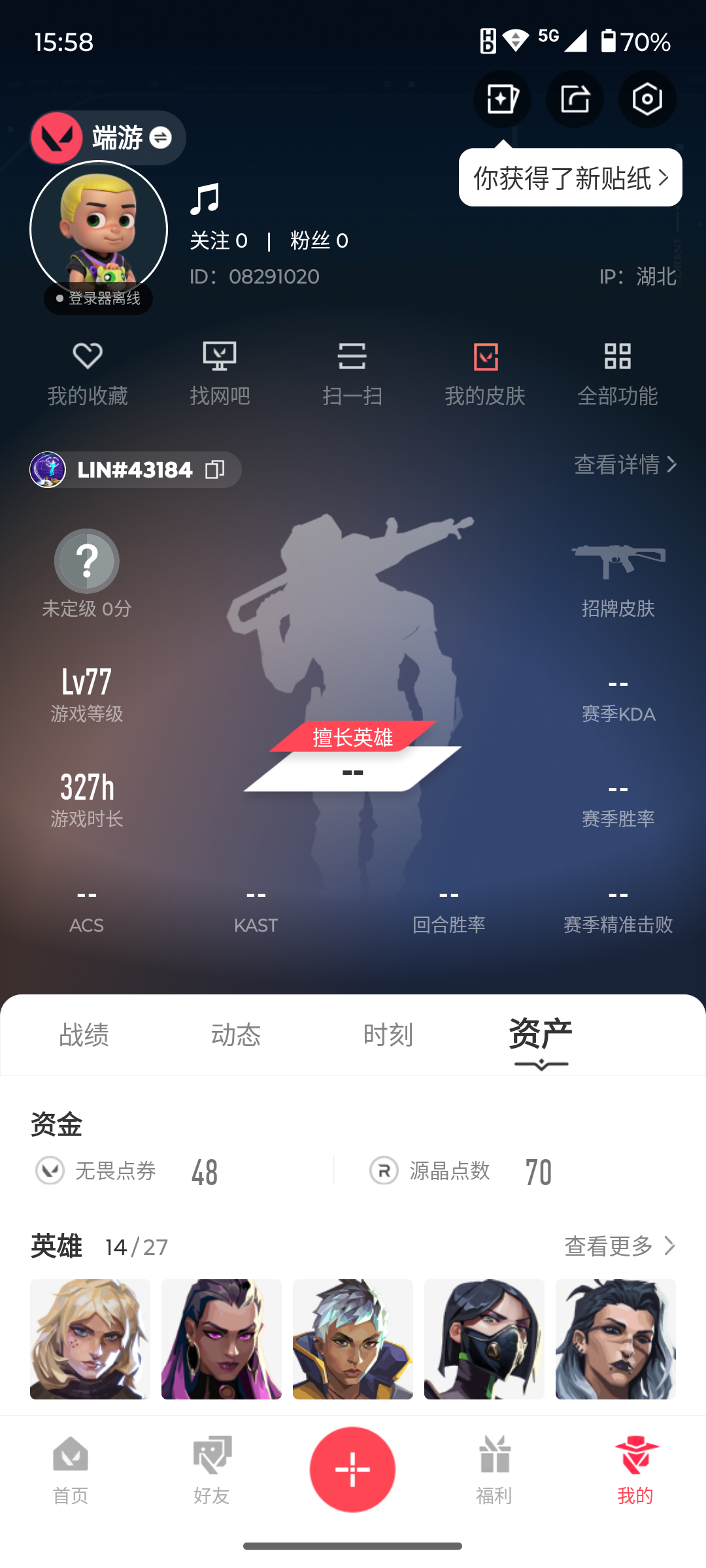This screenshot has height=1568, width=706.
Task: Open the new sticker notification bubble
Action: (570, 178)
